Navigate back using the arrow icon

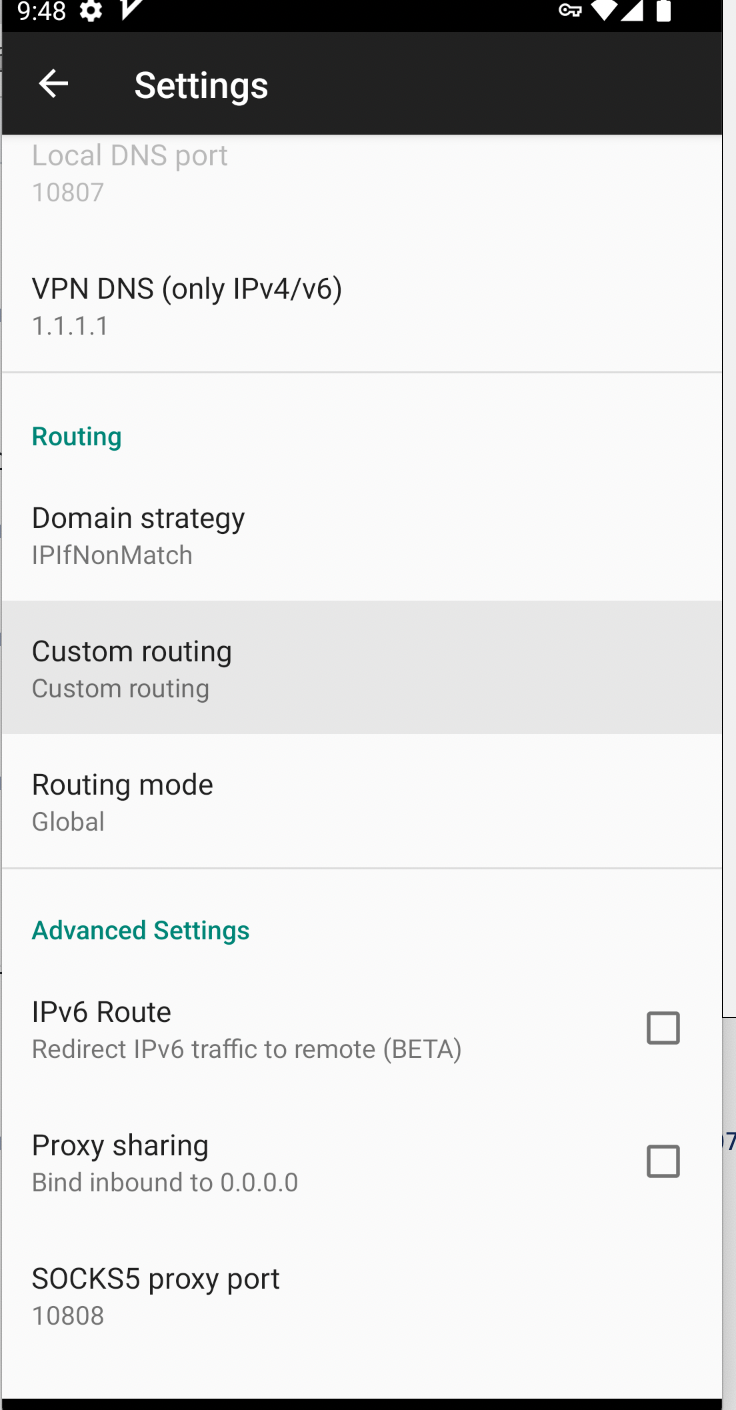pyautogui.click(x=53, y=83)
